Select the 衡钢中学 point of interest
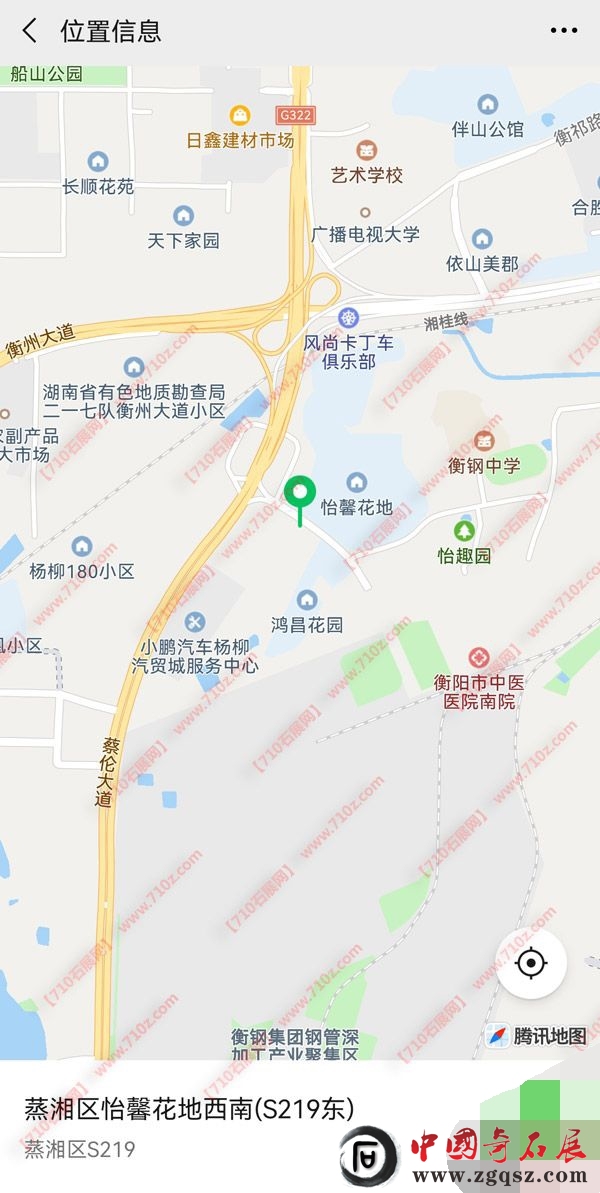Screen dimensions: 600x1193 pyautogui.click(x=485, y=441)
